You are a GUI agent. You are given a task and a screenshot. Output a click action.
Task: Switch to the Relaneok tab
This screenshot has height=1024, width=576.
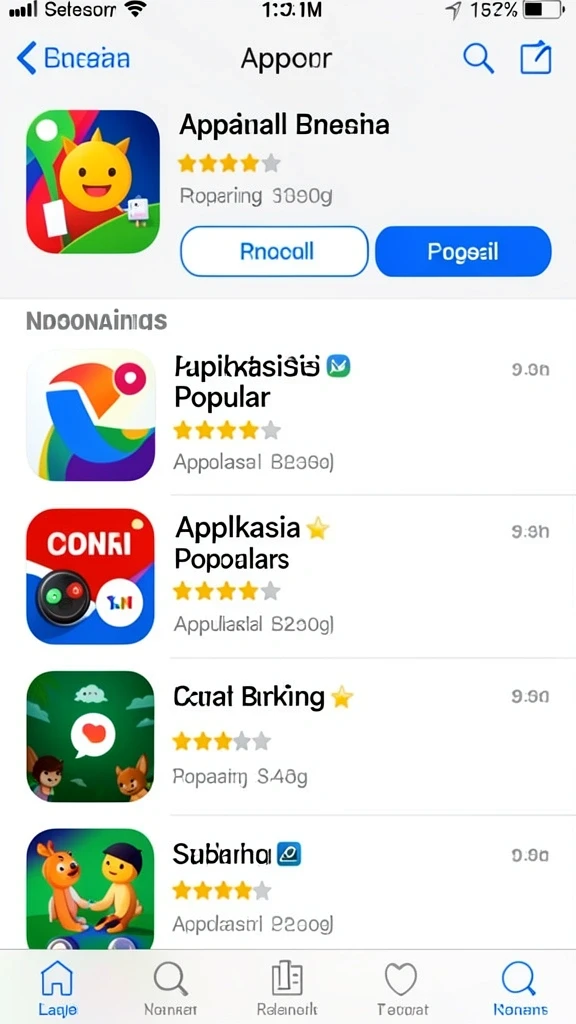[x=287, y=986]
